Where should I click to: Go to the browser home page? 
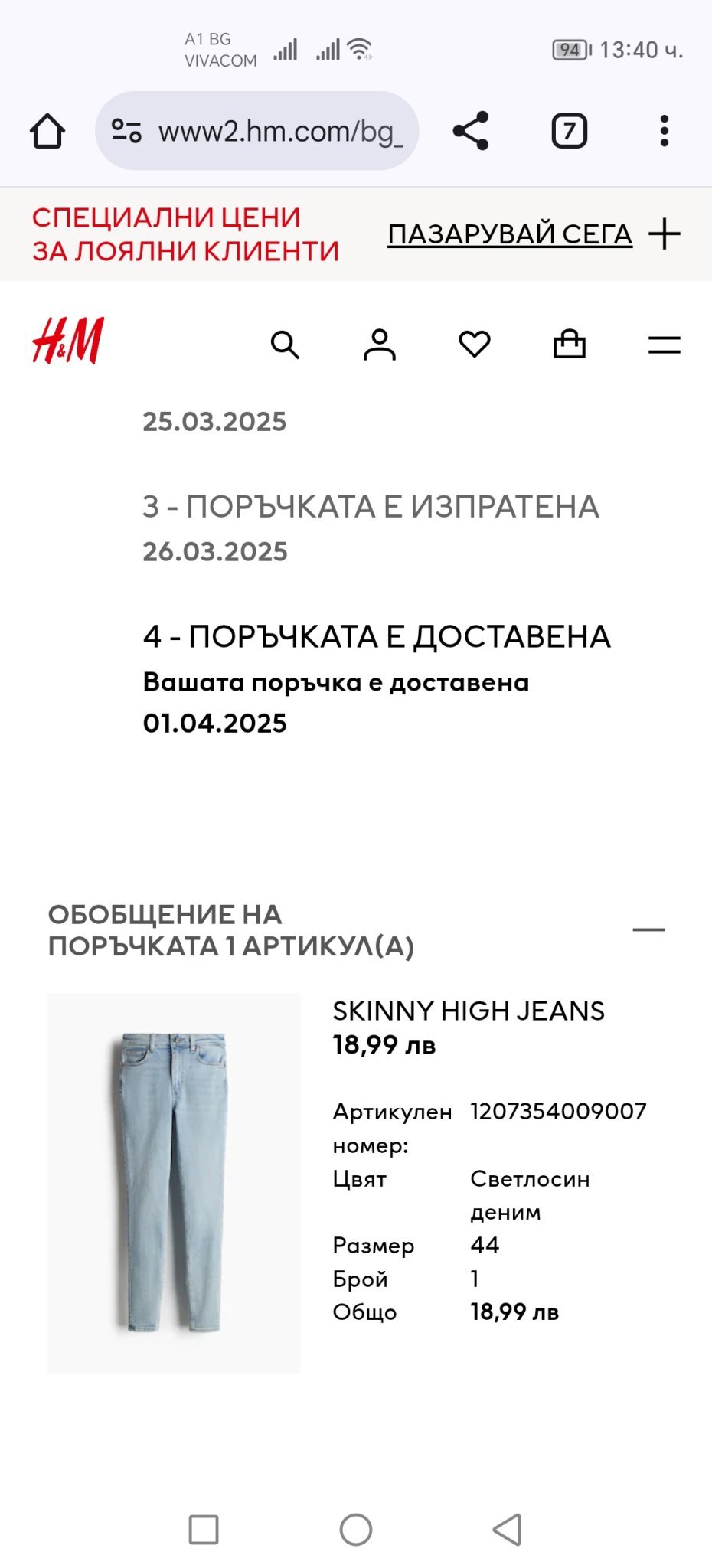pyautogui.click(x=47, y=131)
